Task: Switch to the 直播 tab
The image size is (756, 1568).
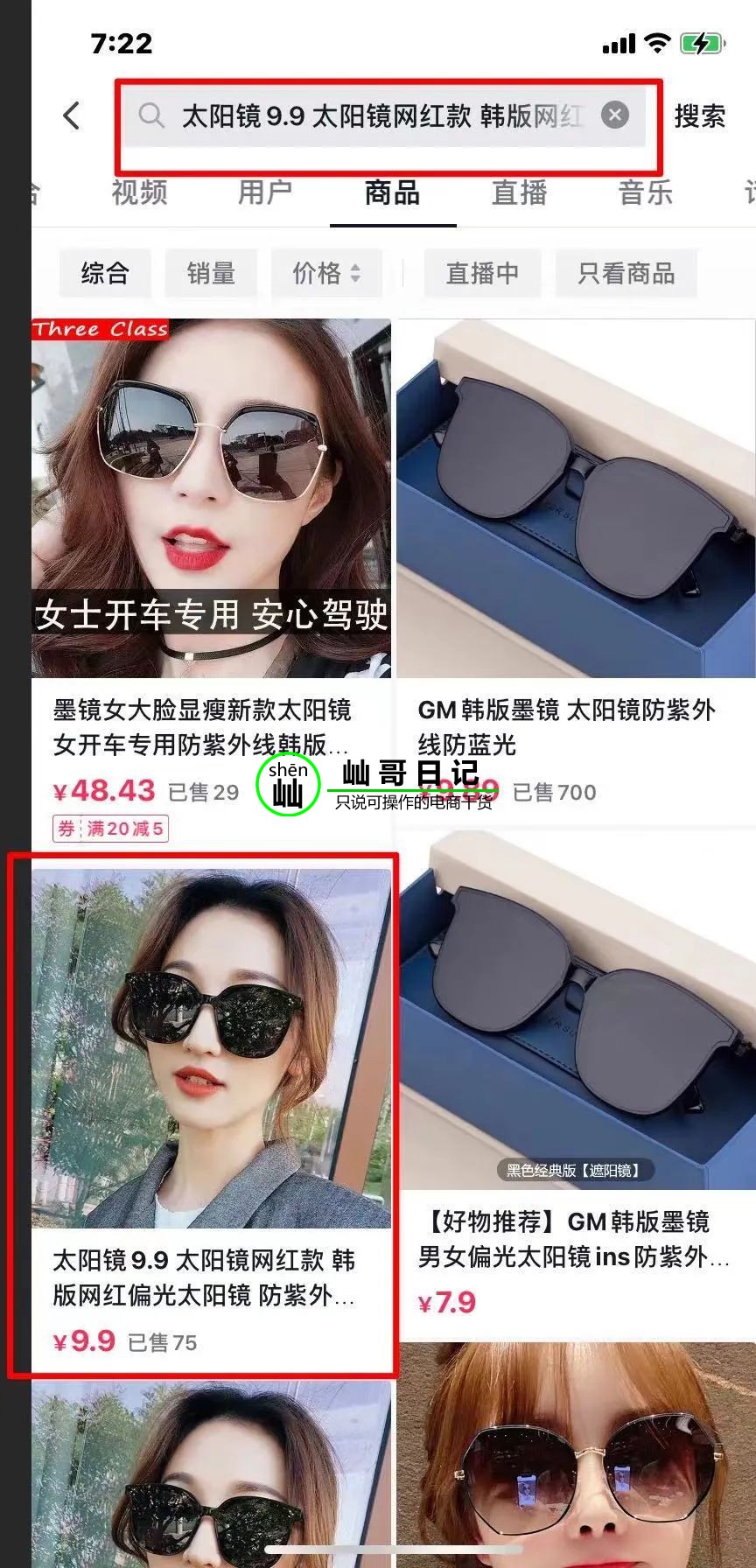Action: 519,192
